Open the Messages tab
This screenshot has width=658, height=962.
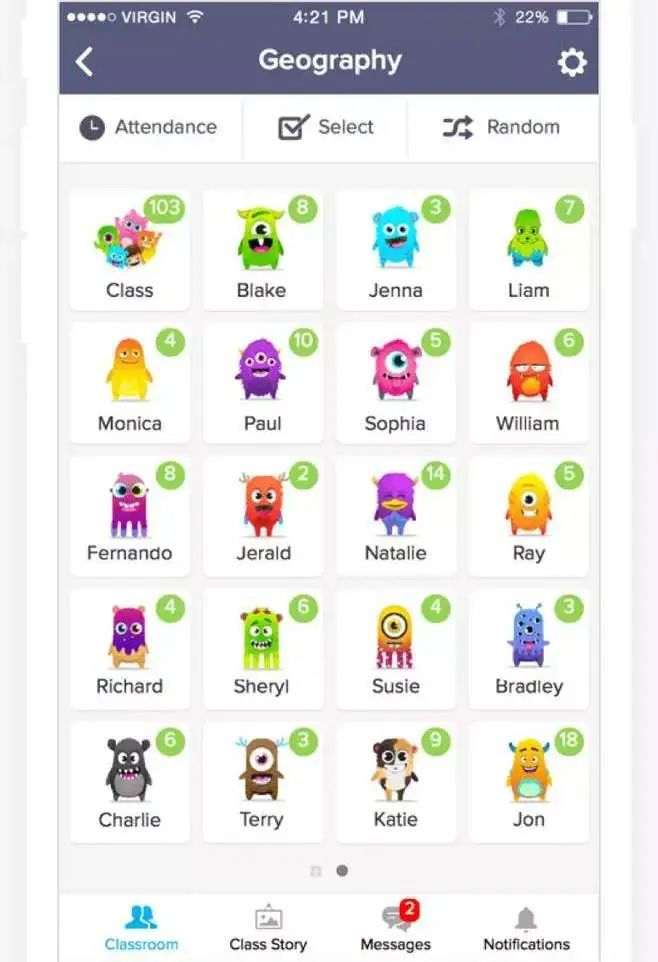396,929
